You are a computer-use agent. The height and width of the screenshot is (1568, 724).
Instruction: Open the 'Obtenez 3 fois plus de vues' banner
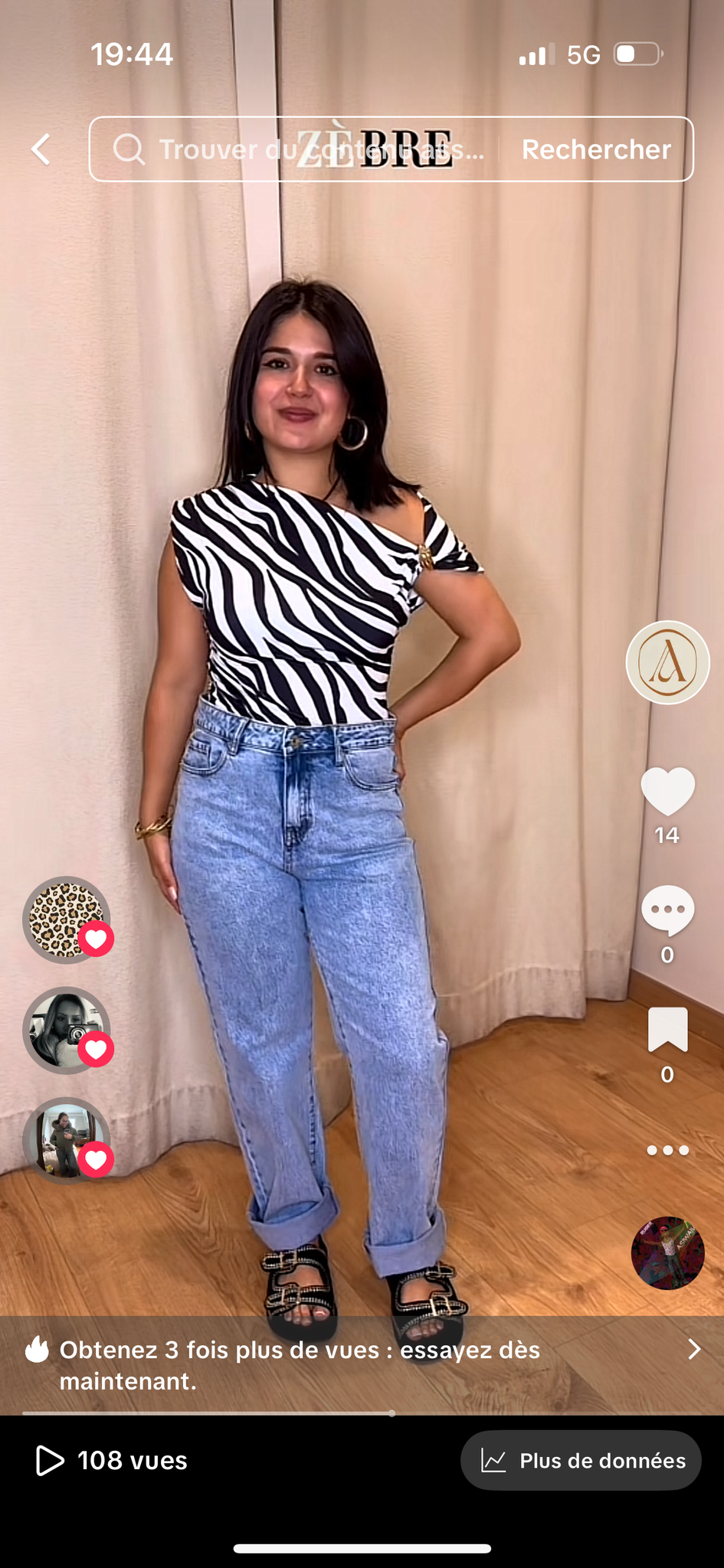[362, 1365]
